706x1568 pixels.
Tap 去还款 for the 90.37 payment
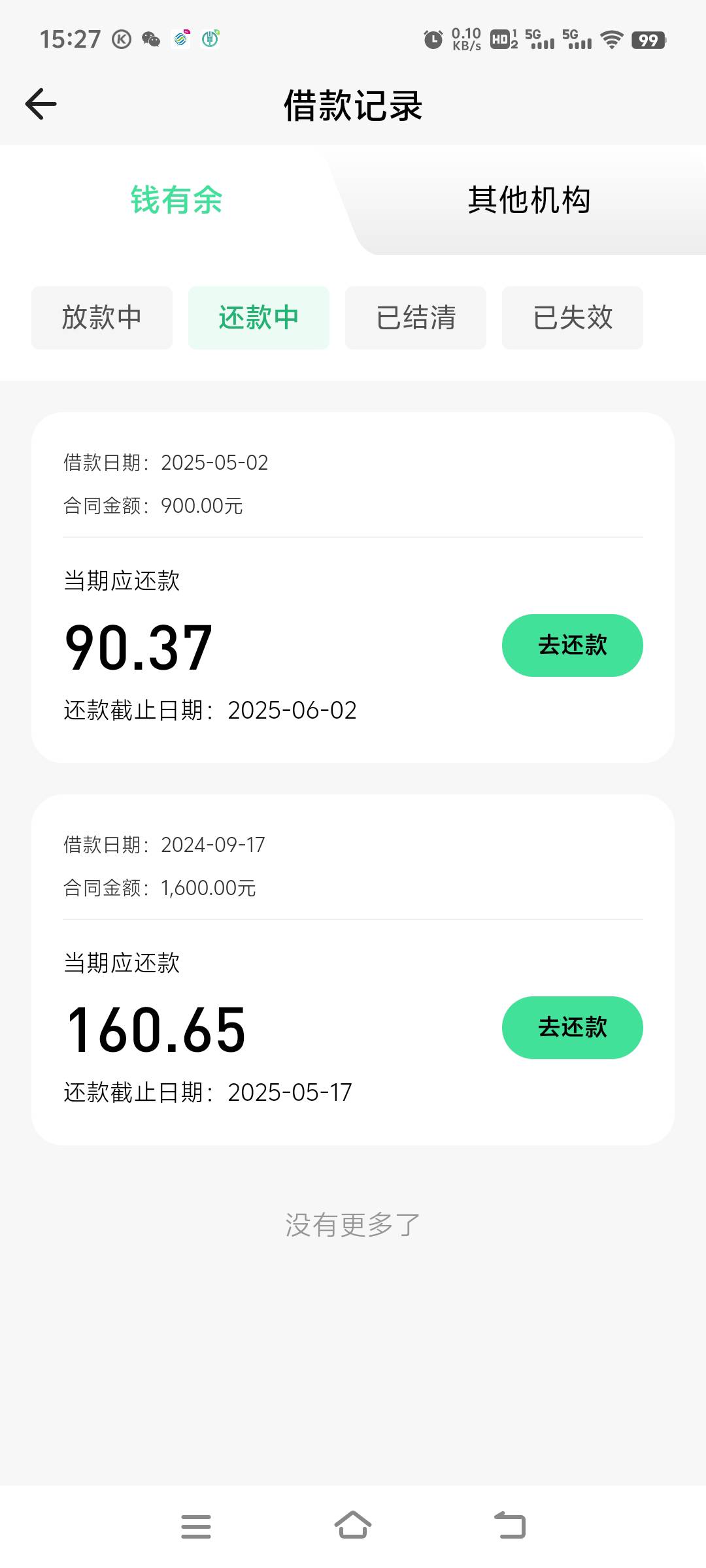(x=573, y=645)
